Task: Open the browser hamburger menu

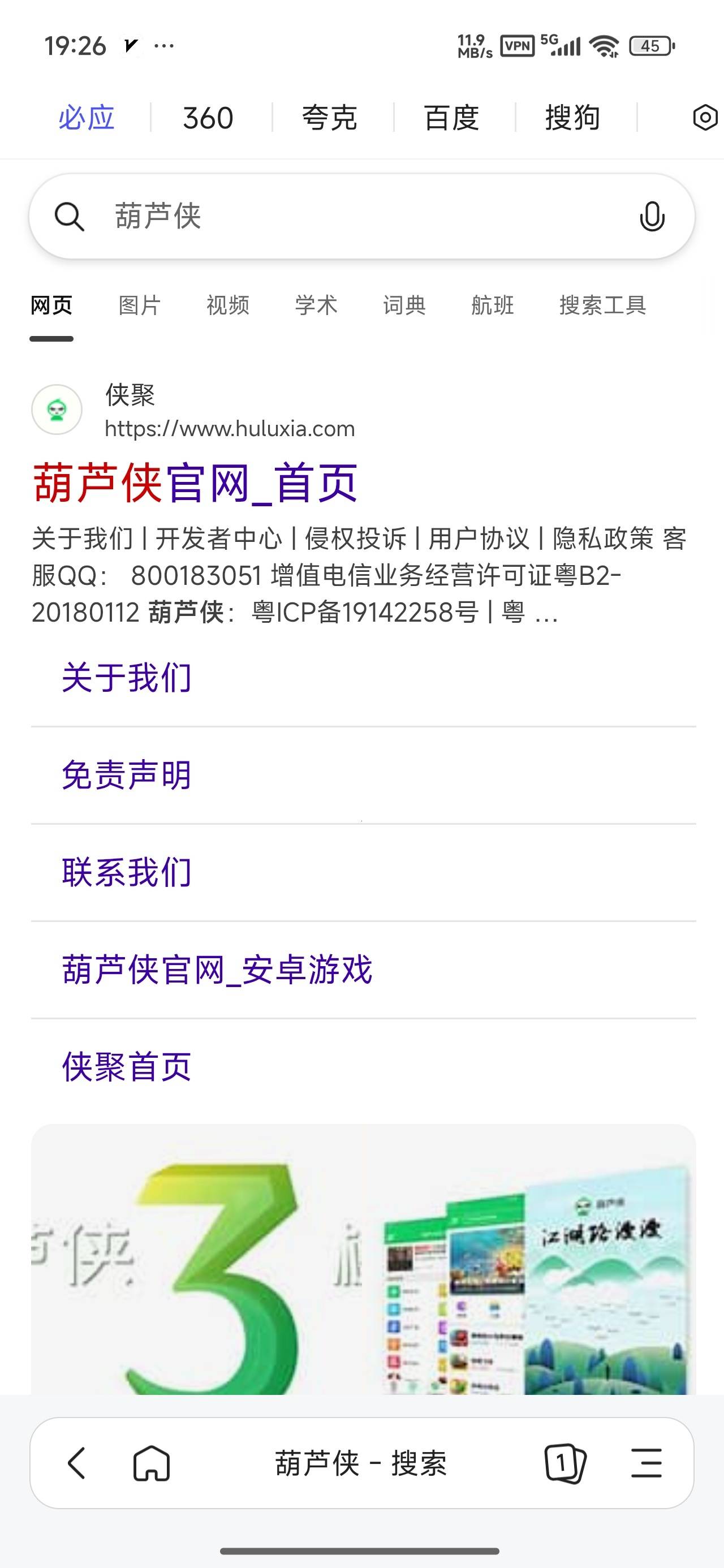Action: [647, 1463]
